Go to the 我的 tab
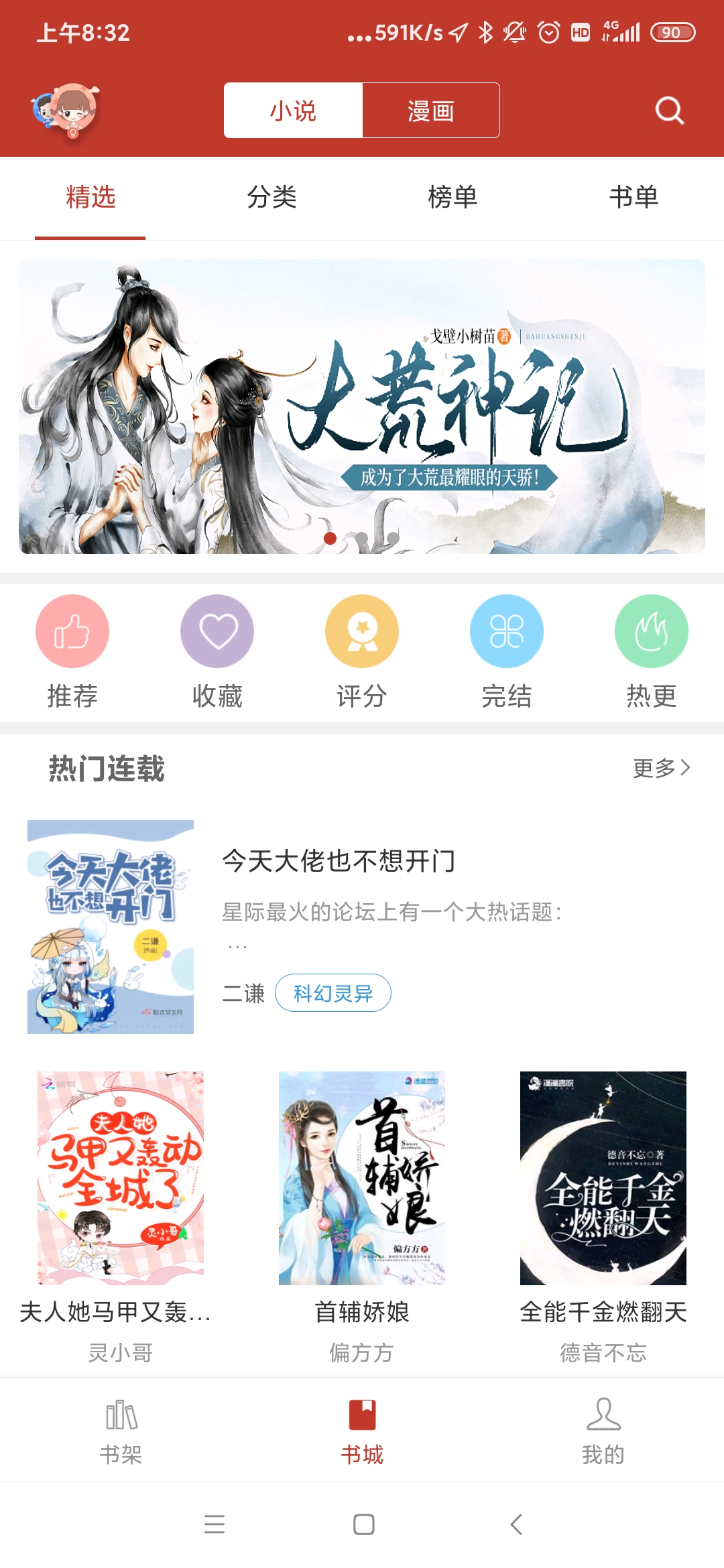 pyautogui.click(x=603, y=1431)
